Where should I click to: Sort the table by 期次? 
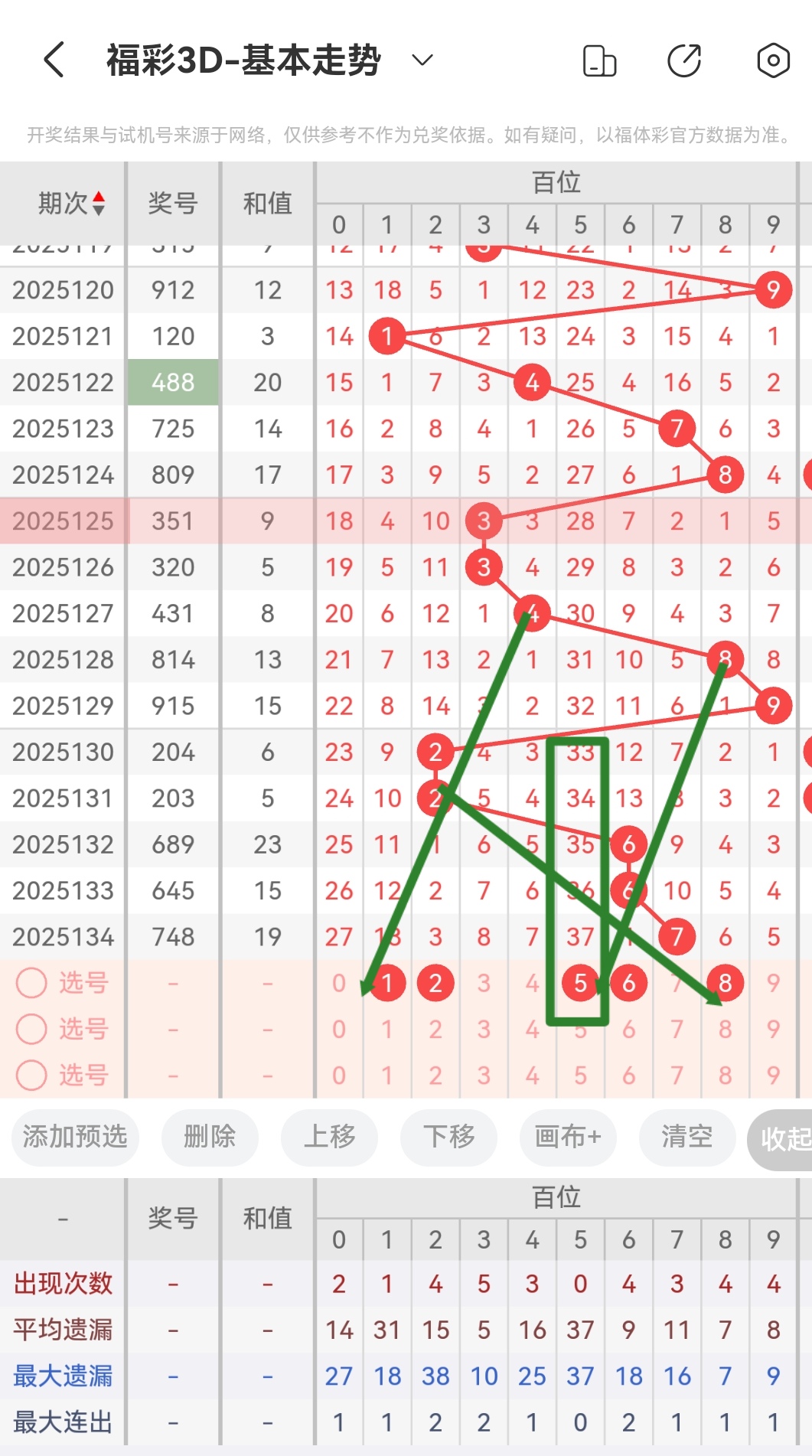coord(71,204)
